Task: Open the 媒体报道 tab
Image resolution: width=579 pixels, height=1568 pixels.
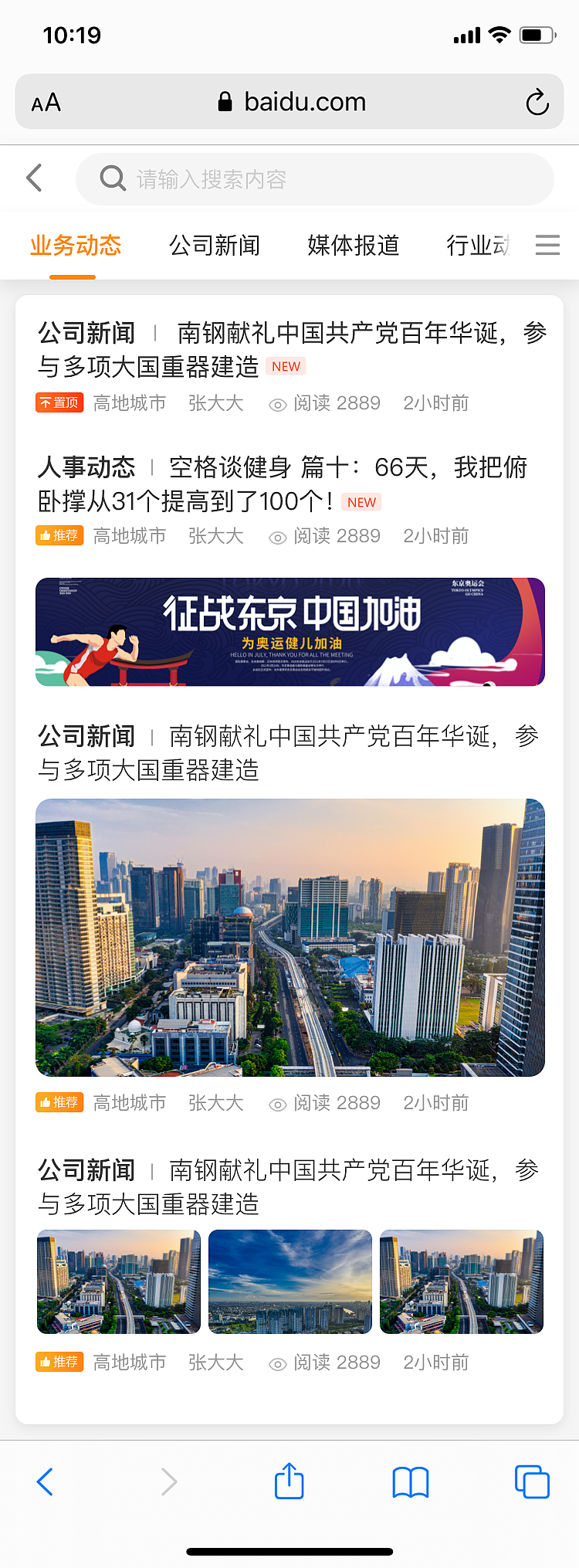Action: (353, 245)
